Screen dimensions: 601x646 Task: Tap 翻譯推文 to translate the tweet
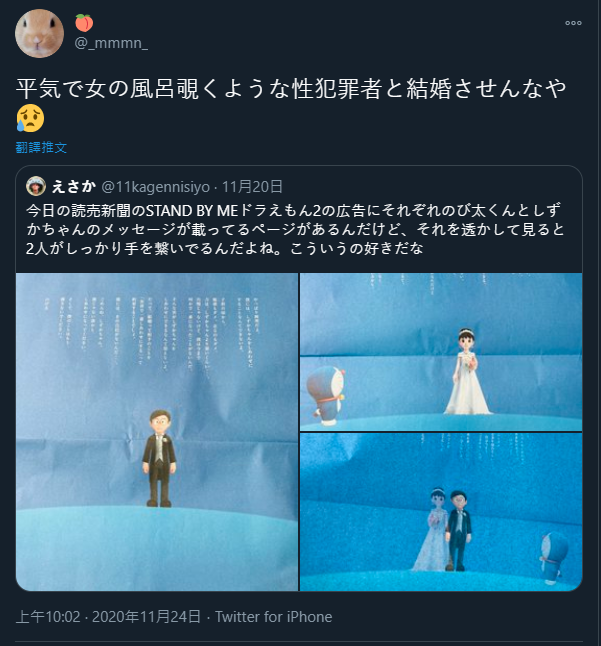[x=41, y=147]
